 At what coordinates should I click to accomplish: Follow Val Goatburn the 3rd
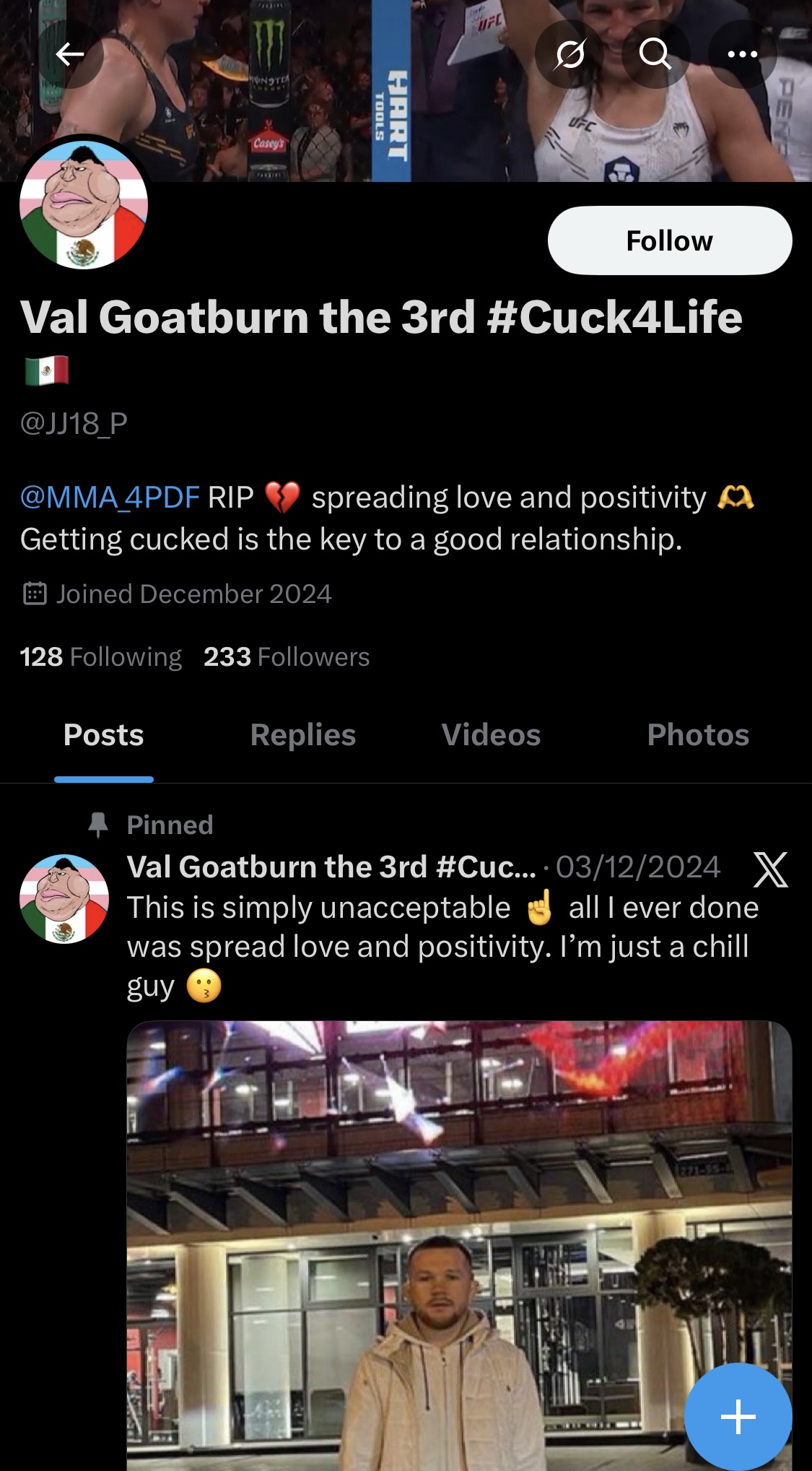click(669, 240)
